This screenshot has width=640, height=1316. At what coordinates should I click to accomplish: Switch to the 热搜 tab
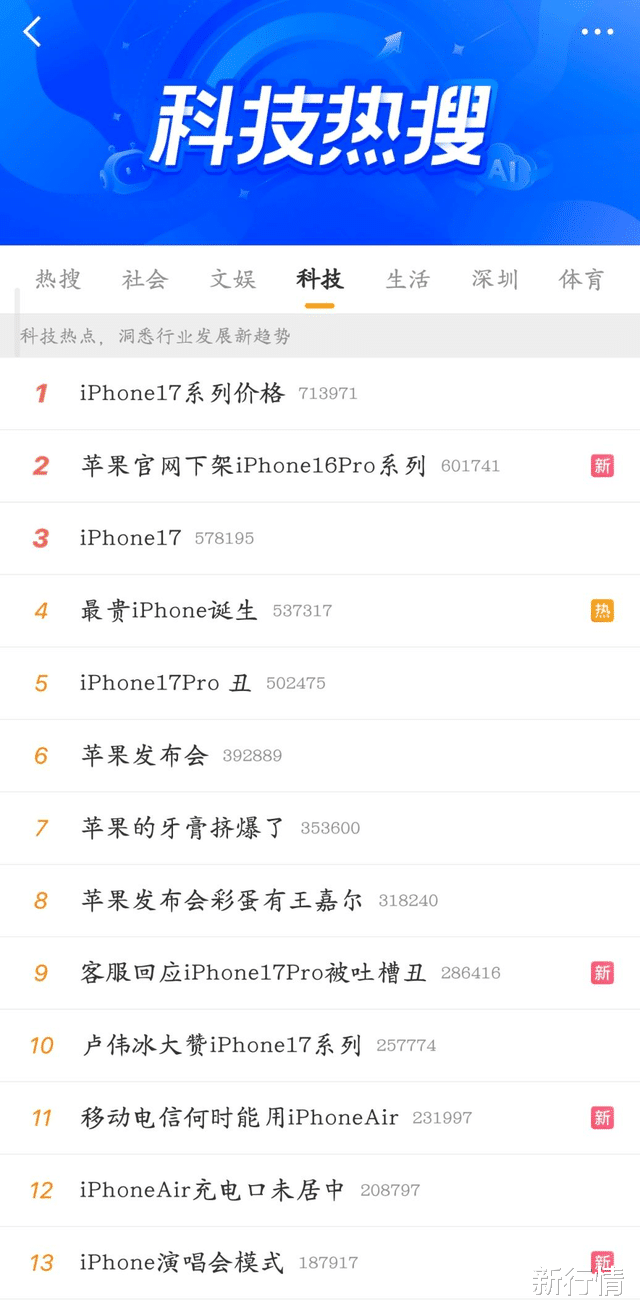coord(58,279)
